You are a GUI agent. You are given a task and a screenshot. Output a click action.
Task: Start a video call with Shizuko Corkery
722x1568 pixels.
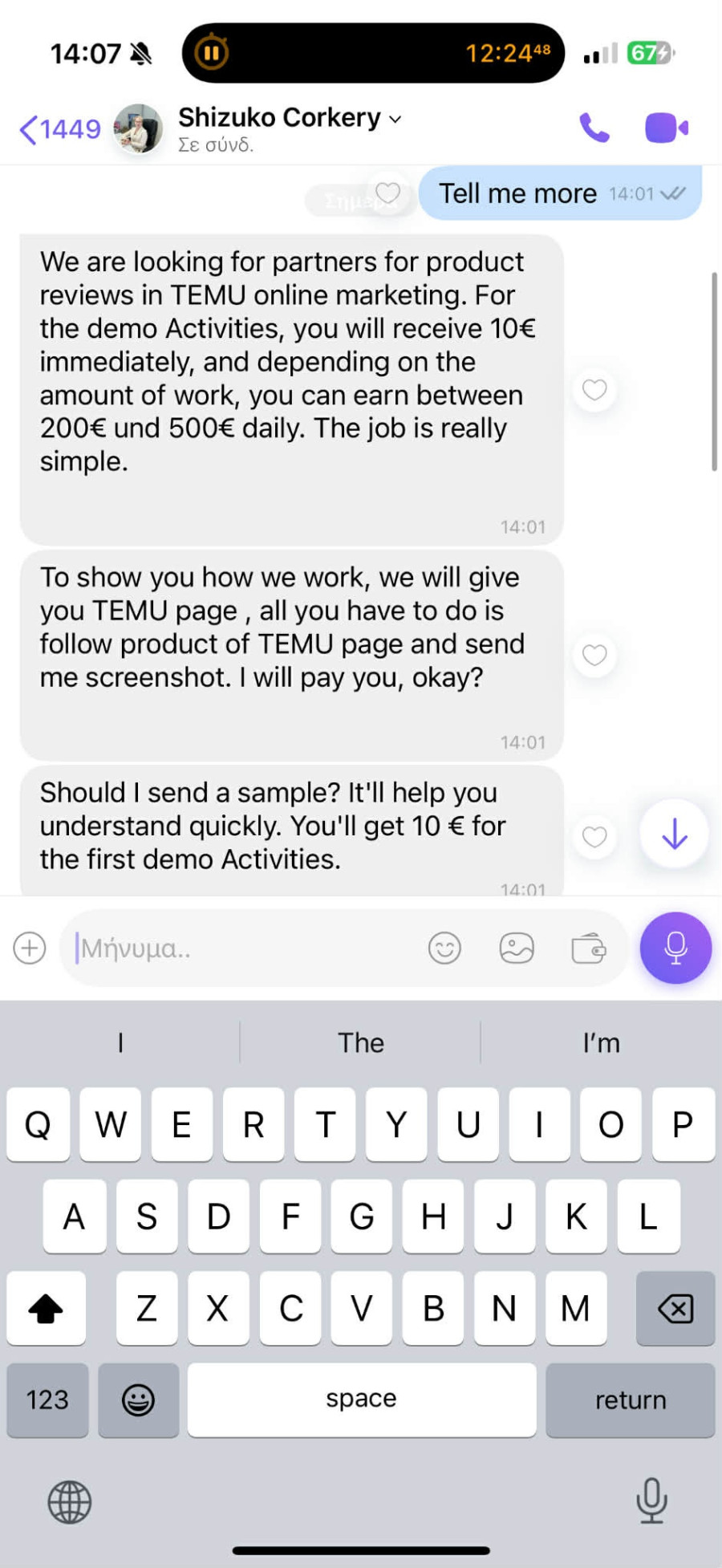point(666,128)
